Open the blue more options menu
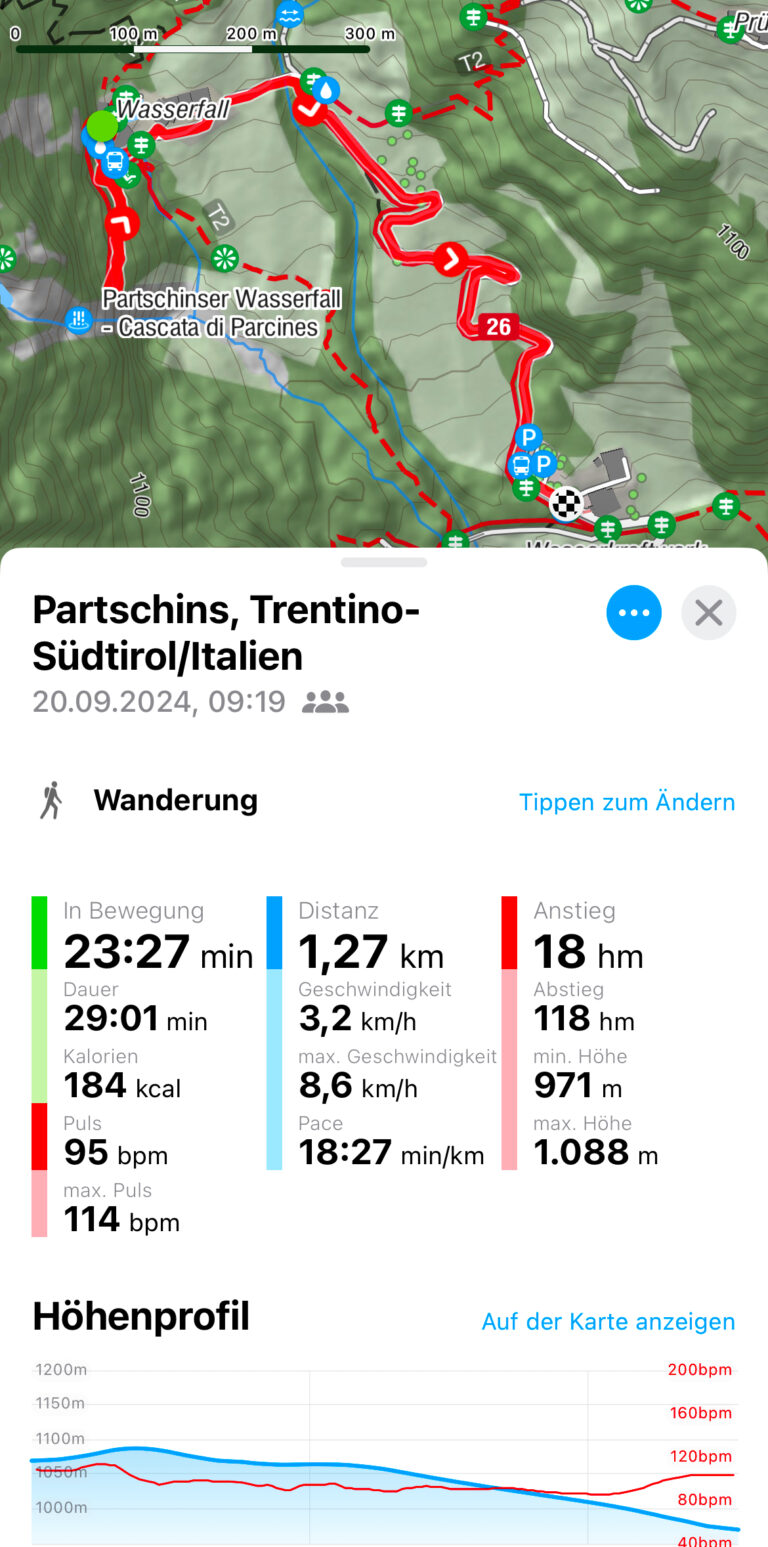 [x=634, y=612]
